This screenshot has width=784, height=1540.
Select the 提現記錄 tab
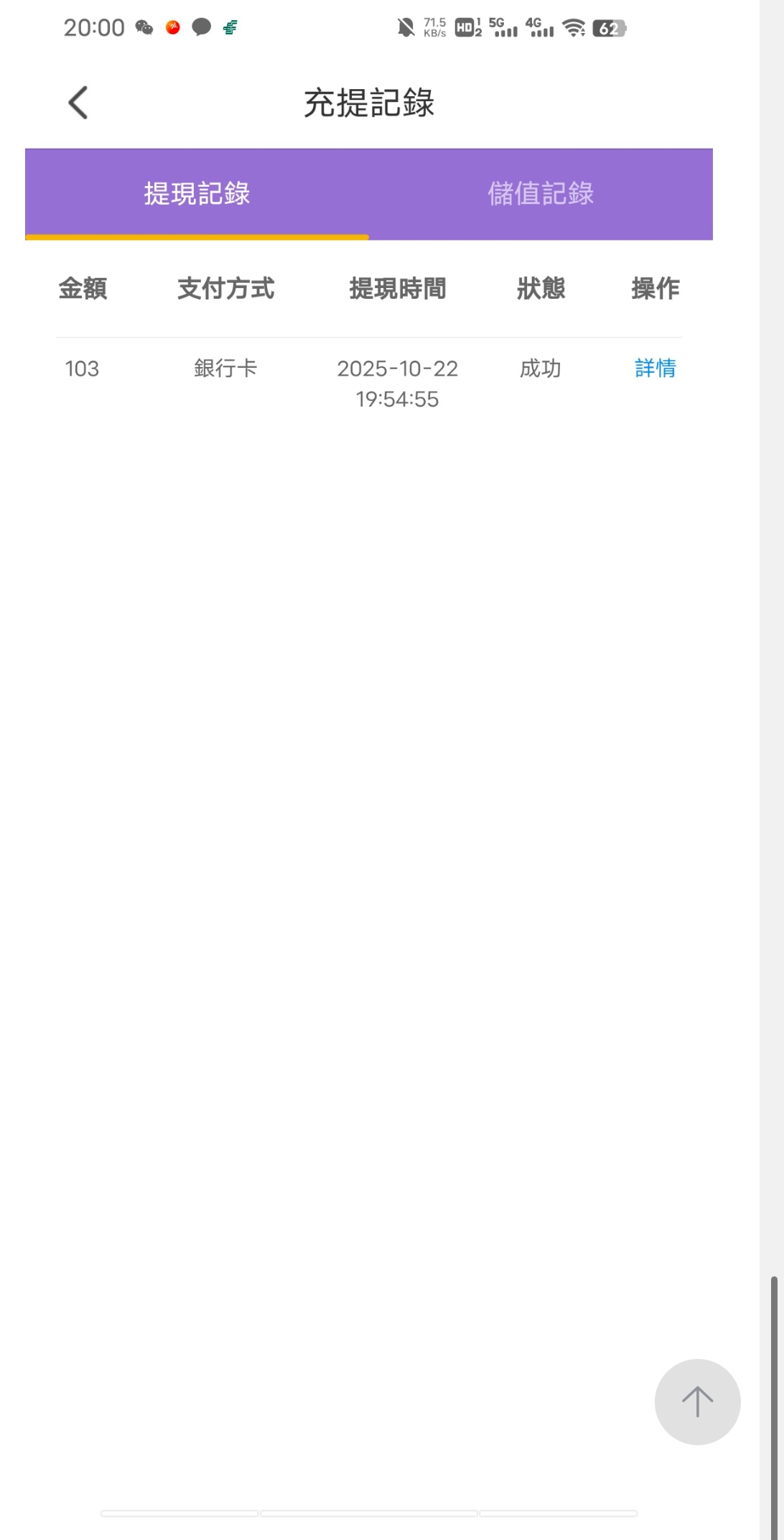pos(197,194)
